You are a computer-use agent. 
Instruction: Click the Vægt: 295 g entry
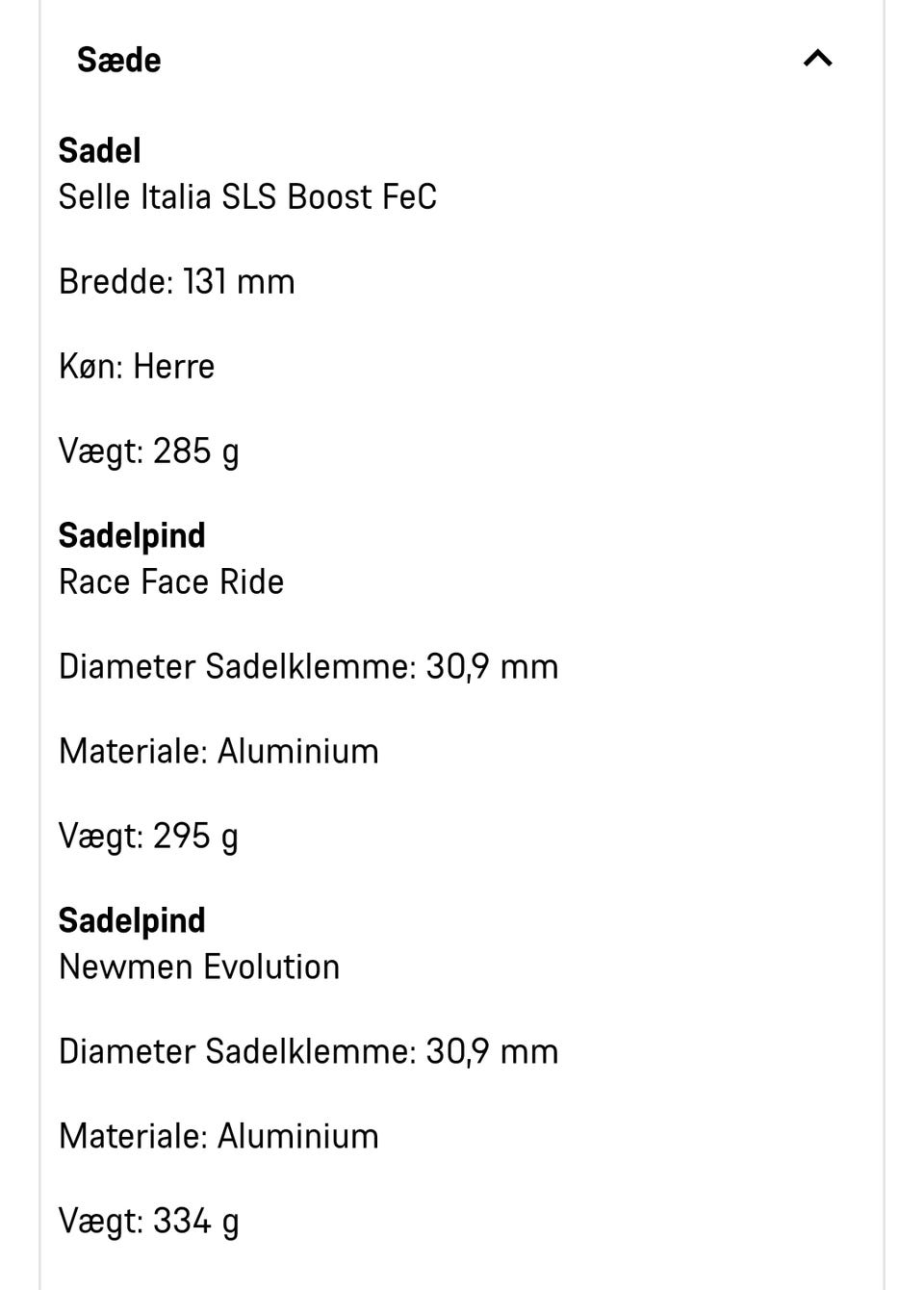pyautogui.click(x=149, y=836)
